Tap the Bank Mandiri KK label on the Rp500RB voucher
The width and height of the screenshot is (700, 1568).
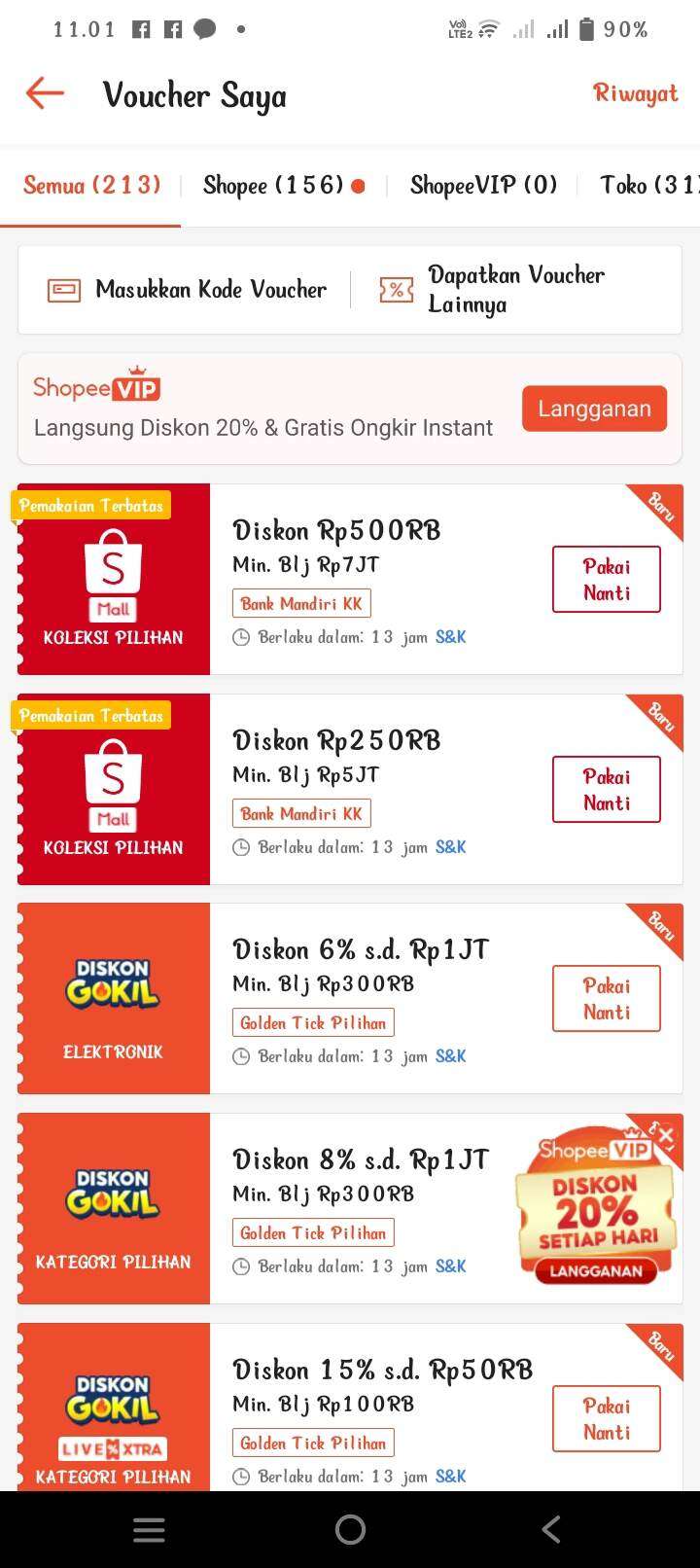tap(301, 603)
